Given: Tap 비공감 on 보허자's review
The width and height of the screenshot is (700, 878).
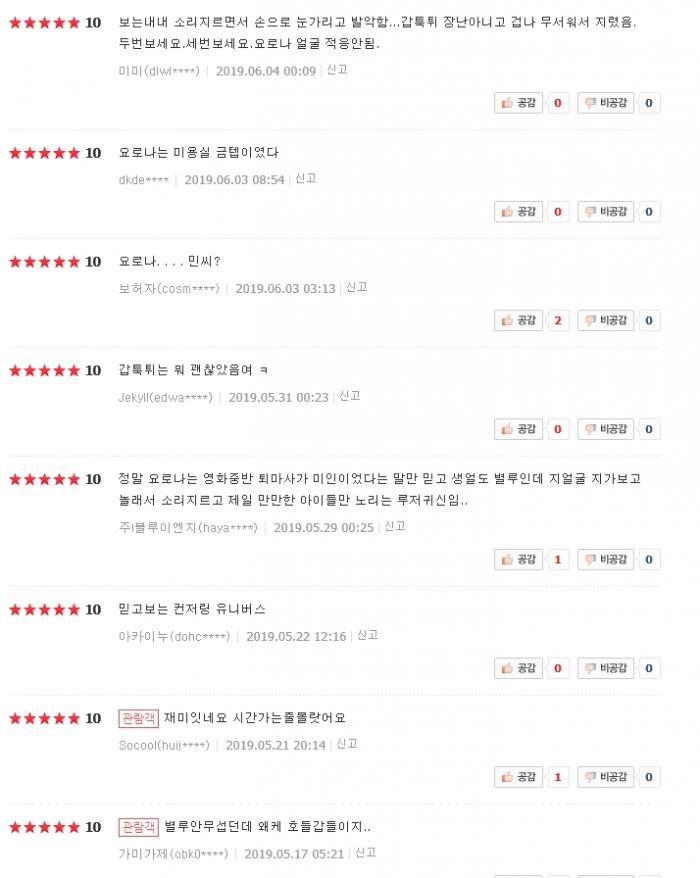Looking at the screenshot, I should pos(606,321).
